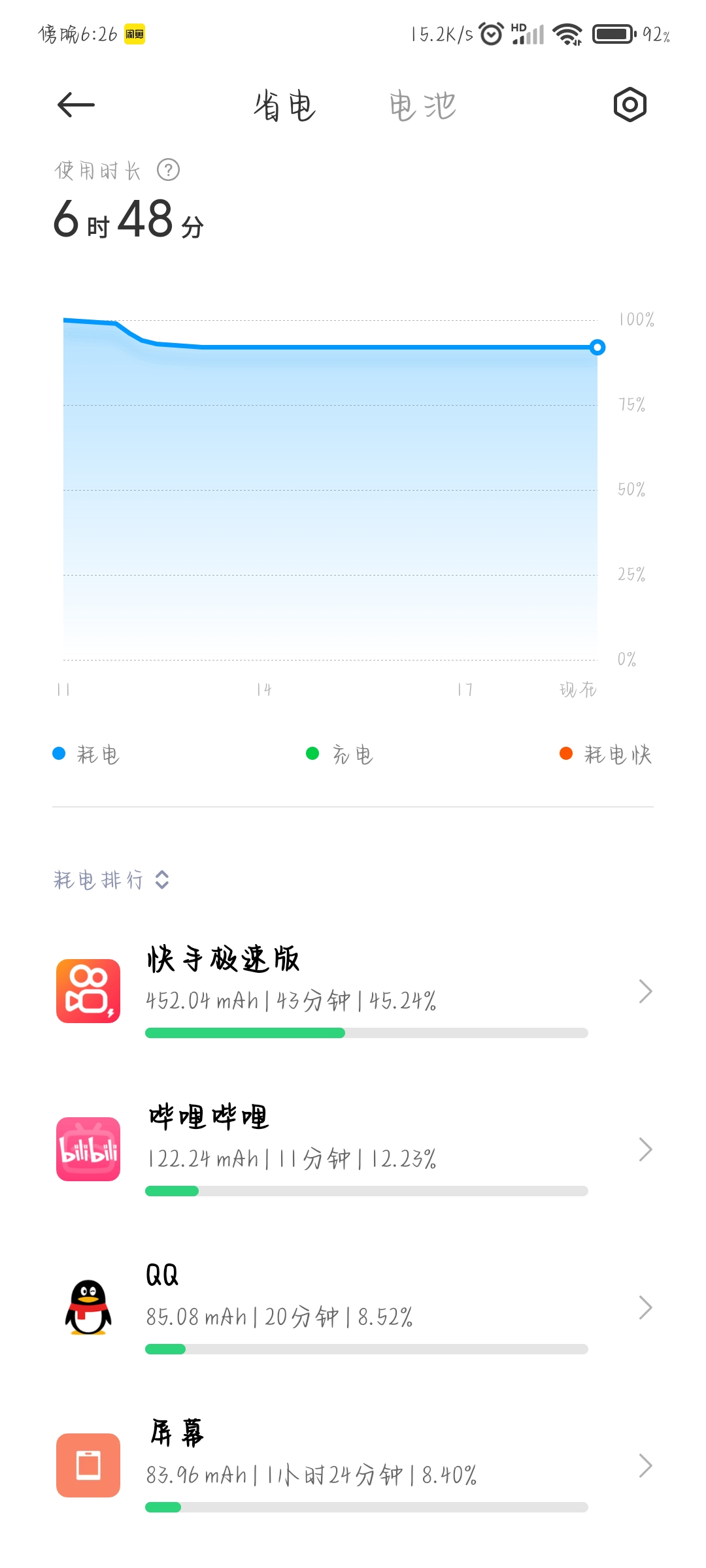Image resolution: width=706 pixels, height=1568 pixels.
Task: Open 快手极速版 power usage details
Action: tap(353, 992)
